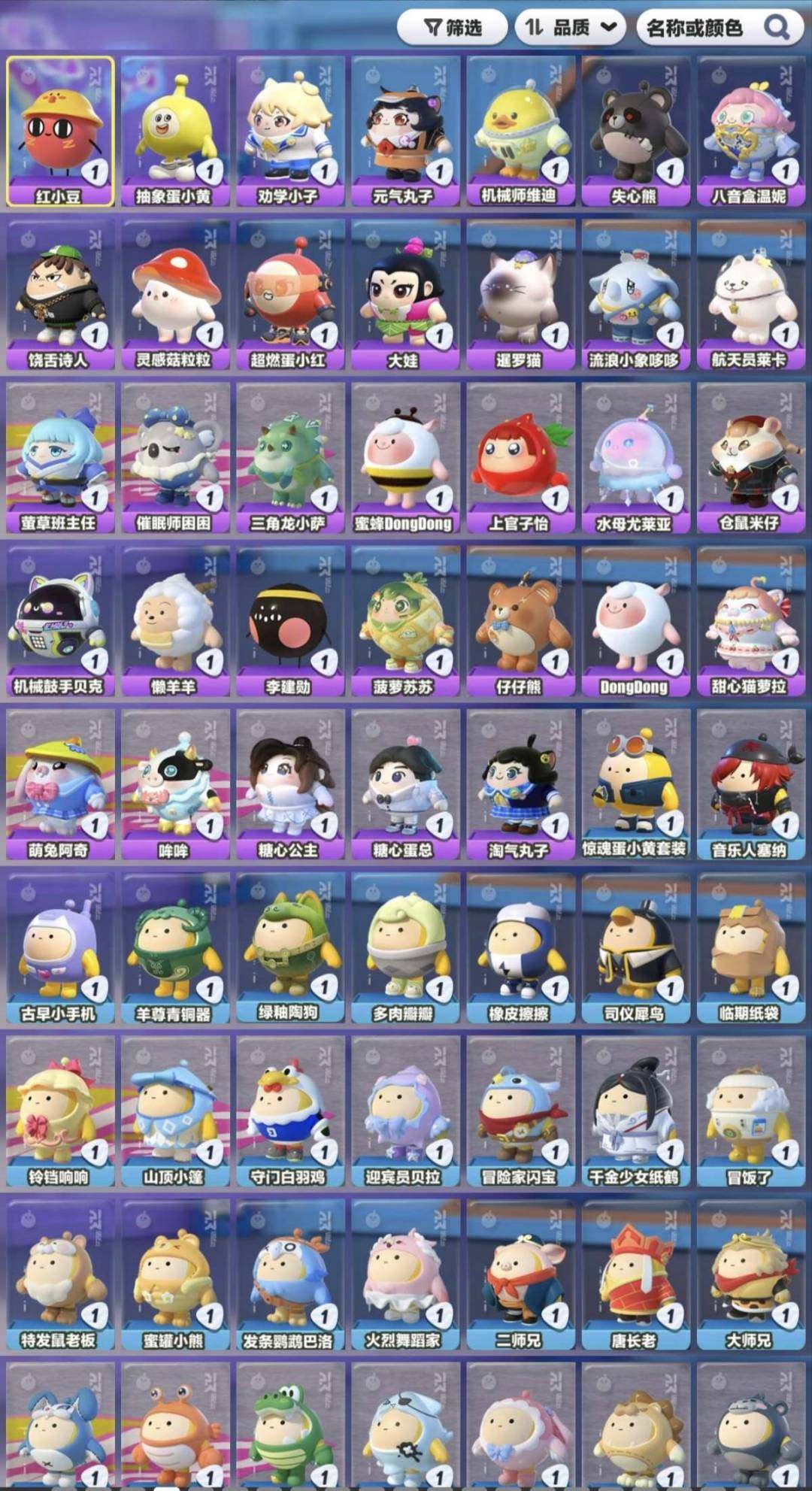Choose the 抽象蛋小黄 skin
The height and width of the screenshot is (1491, 812).
coord(175,130)
